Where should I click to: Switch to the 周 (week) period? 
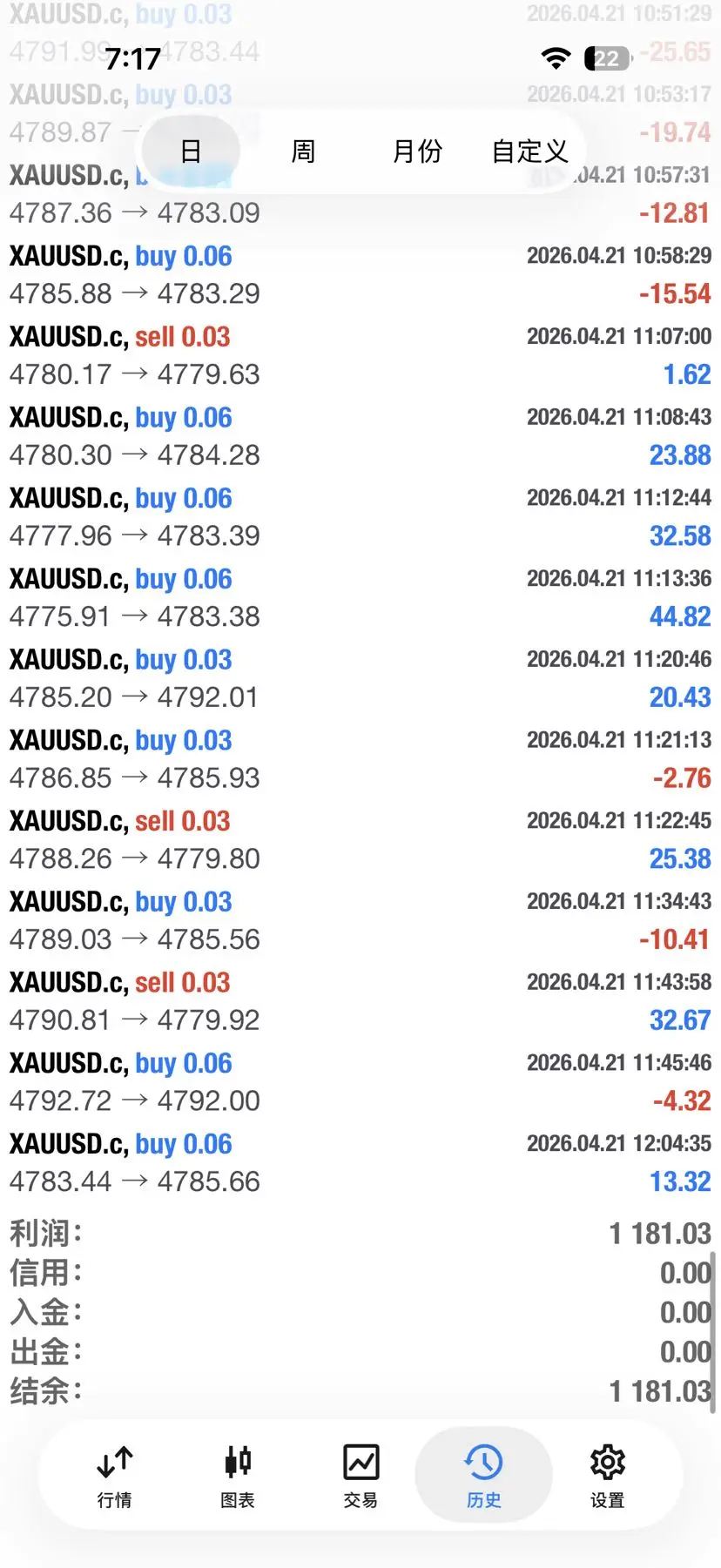(x=303, y=151)
